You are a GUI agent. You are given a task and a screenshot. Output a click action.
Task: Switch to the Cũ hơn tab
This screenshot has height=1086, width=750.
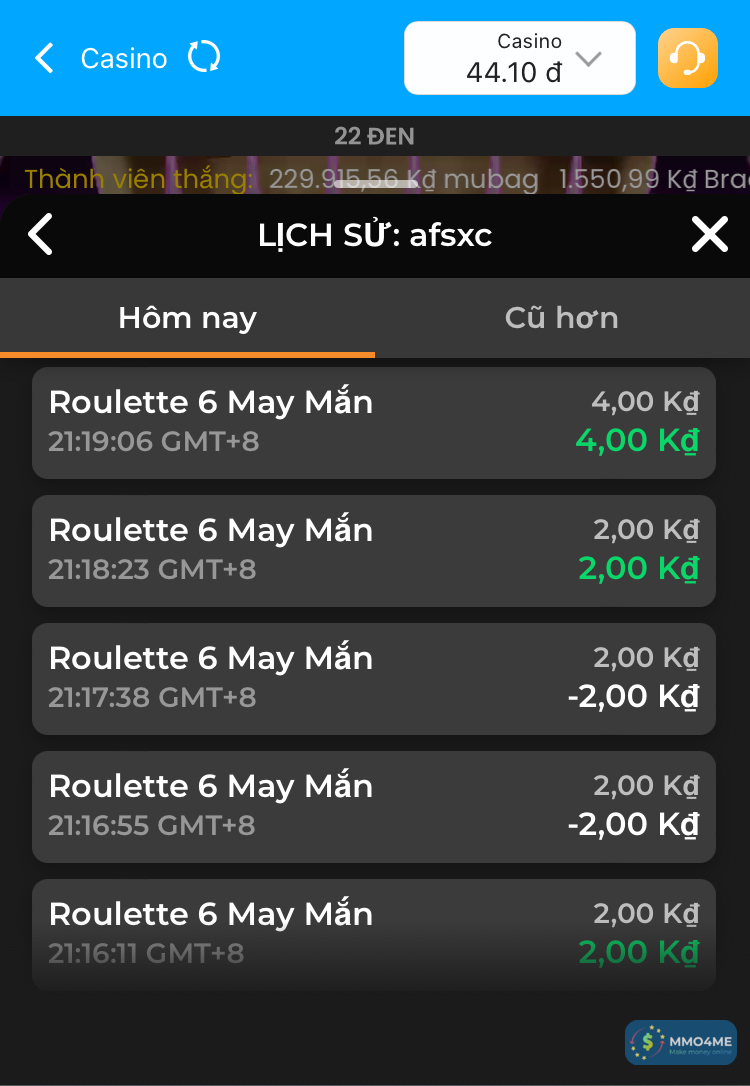click(x=561, y=318)
